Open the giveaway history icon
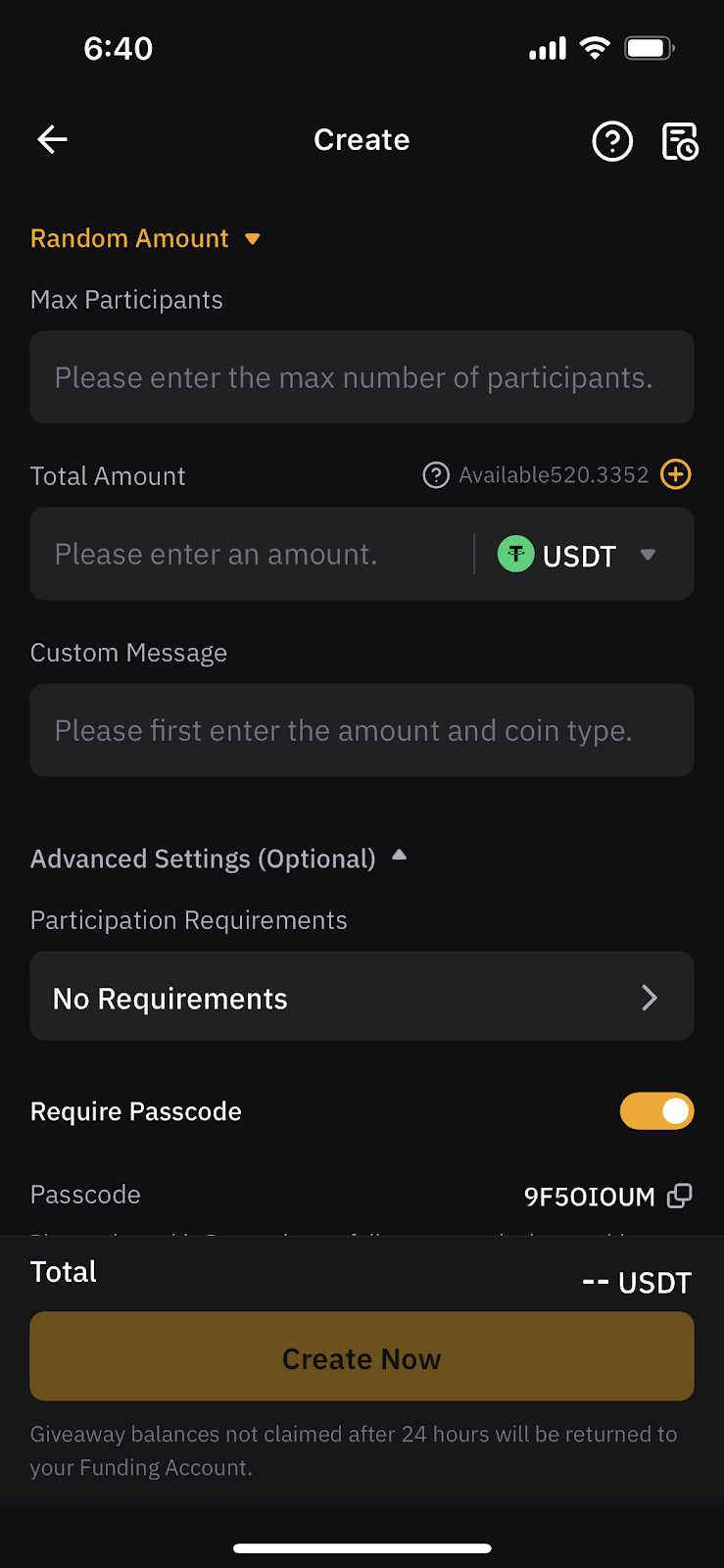 tap(680, 142)
